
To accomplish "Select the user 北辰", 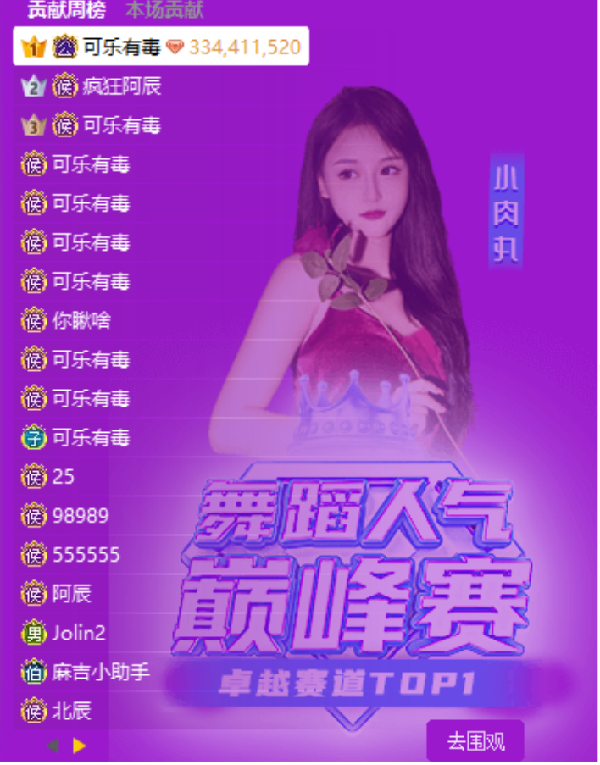I will [x=72, y=711].
